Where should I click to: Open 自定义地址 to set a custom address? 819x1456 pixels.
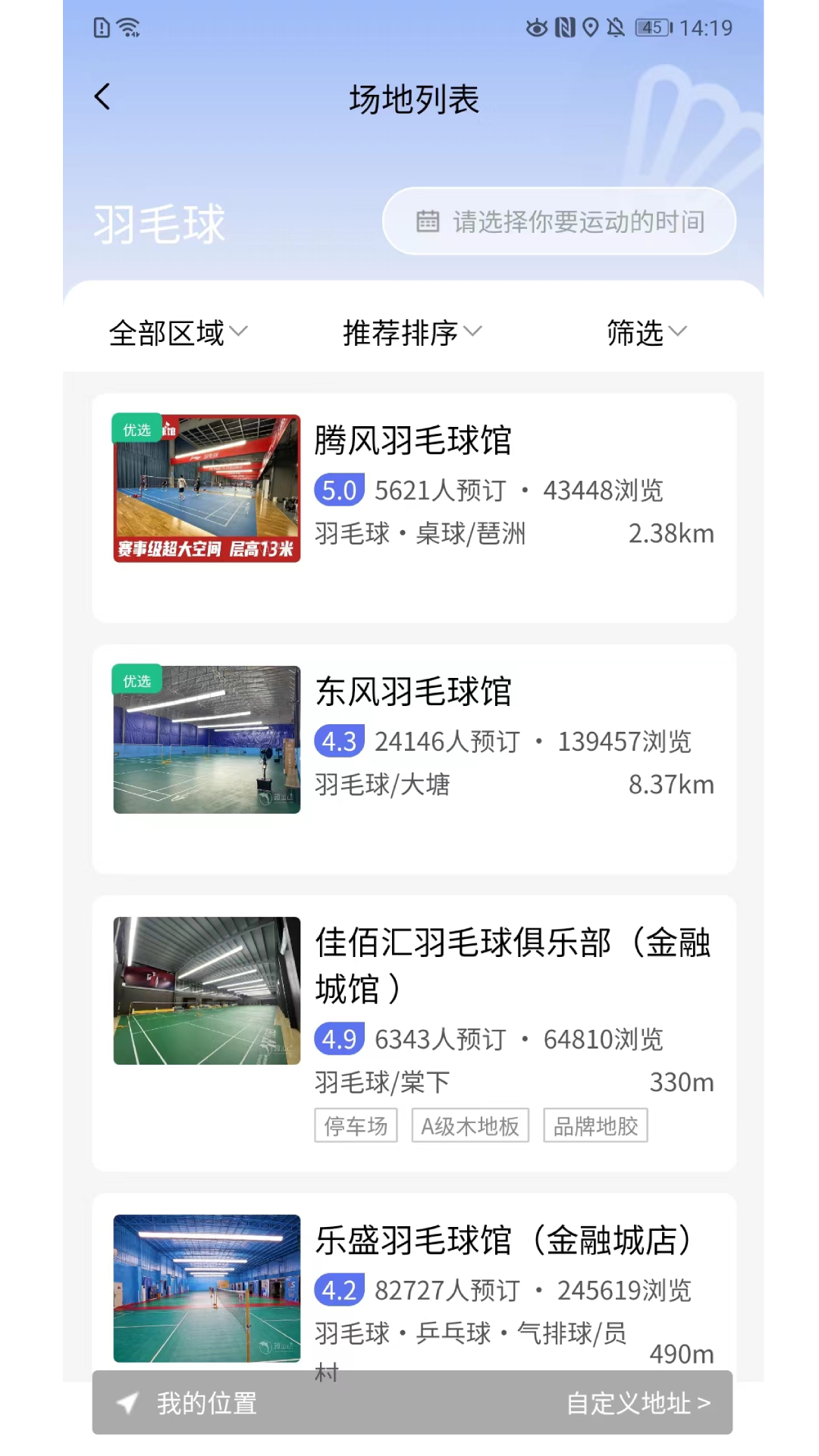point(639,1404)
